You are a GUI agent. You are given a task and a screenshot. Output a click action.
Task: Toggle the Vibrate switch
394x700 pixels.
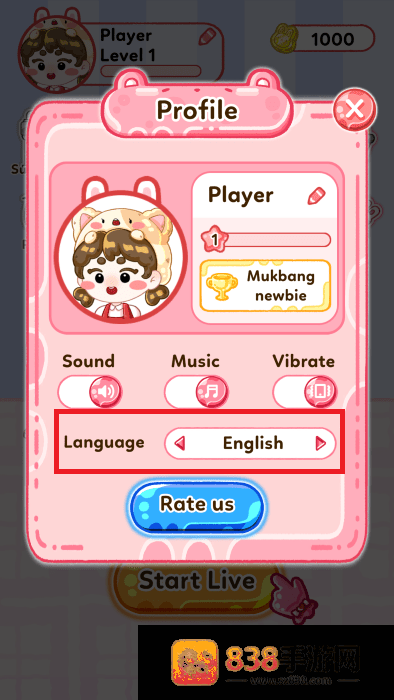pyautogui.click(x=305, y=392)
